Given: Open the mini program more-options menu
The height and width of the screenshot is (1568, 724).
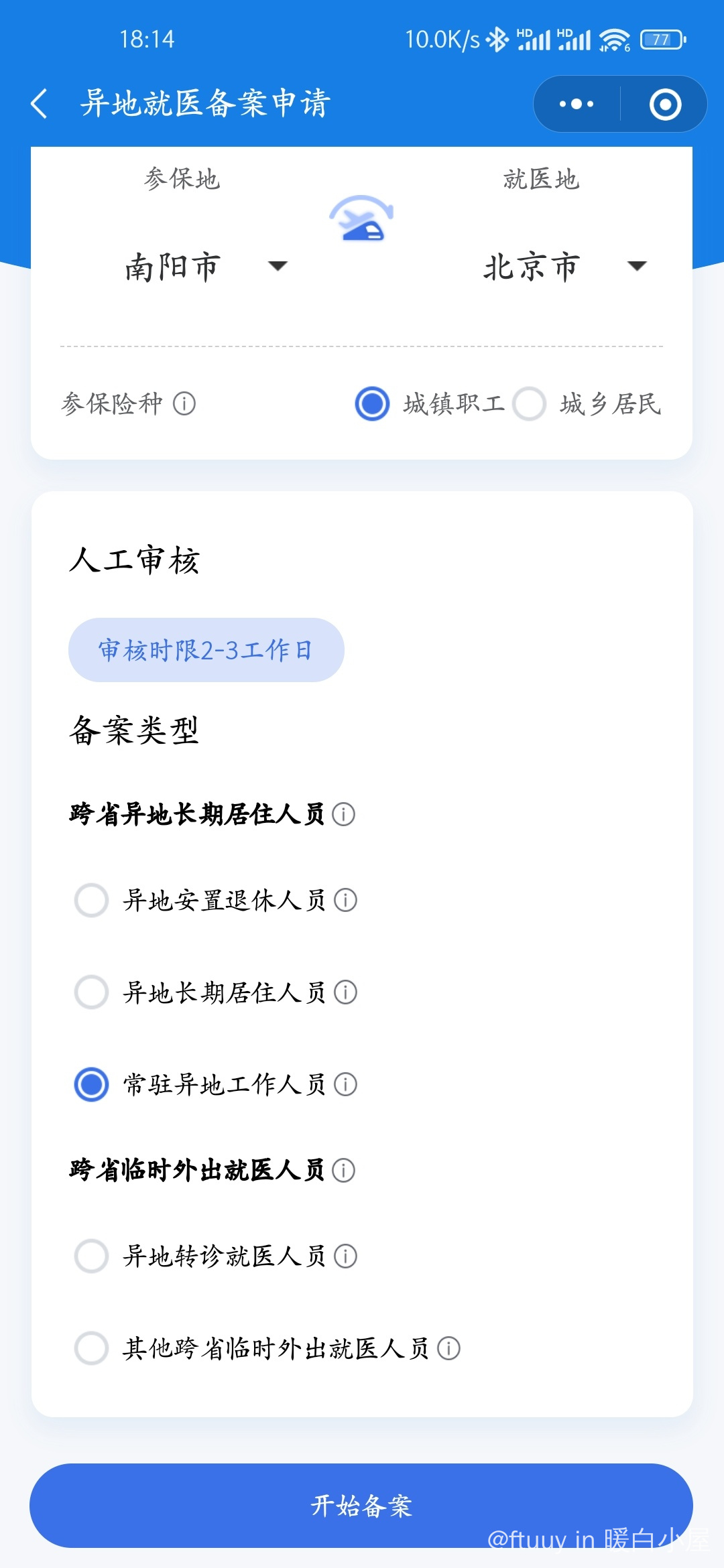Looking at the screenshot, I should coord(577,104).
